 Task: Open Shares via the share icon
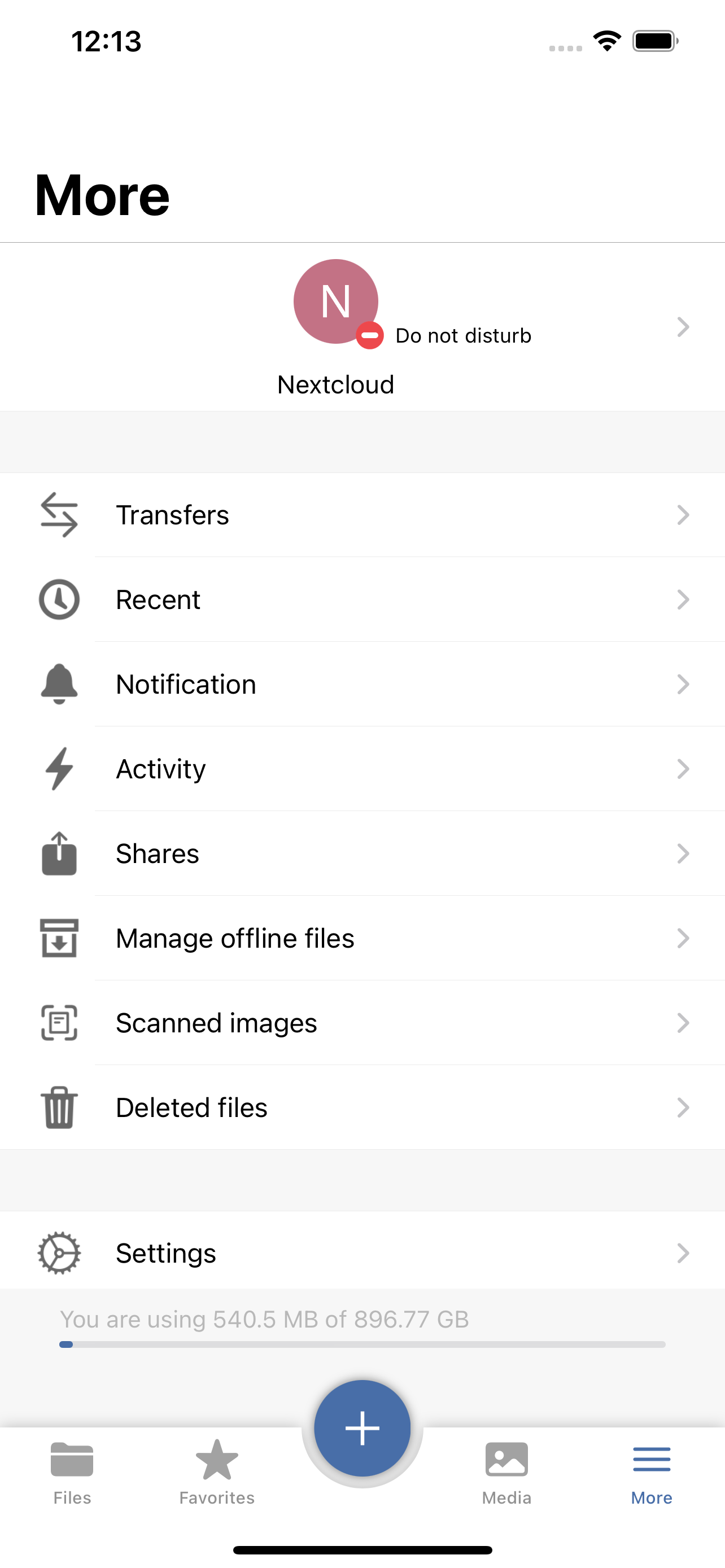58,853
